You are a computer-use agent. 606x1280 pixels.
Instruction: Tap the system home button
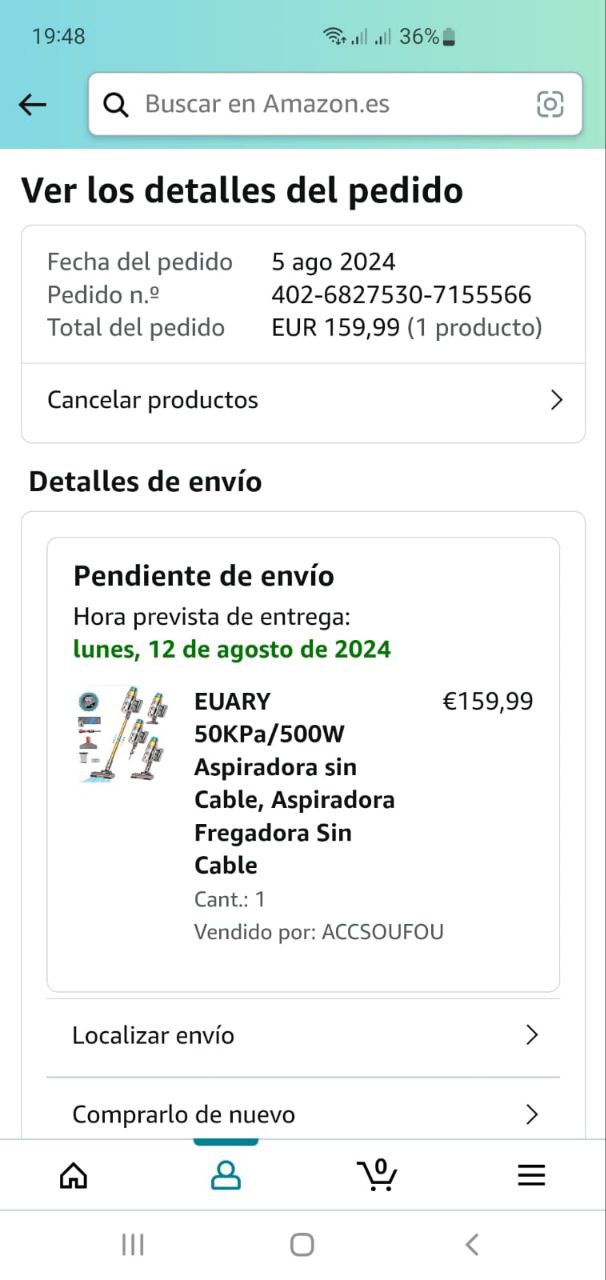pos(302,1245)
